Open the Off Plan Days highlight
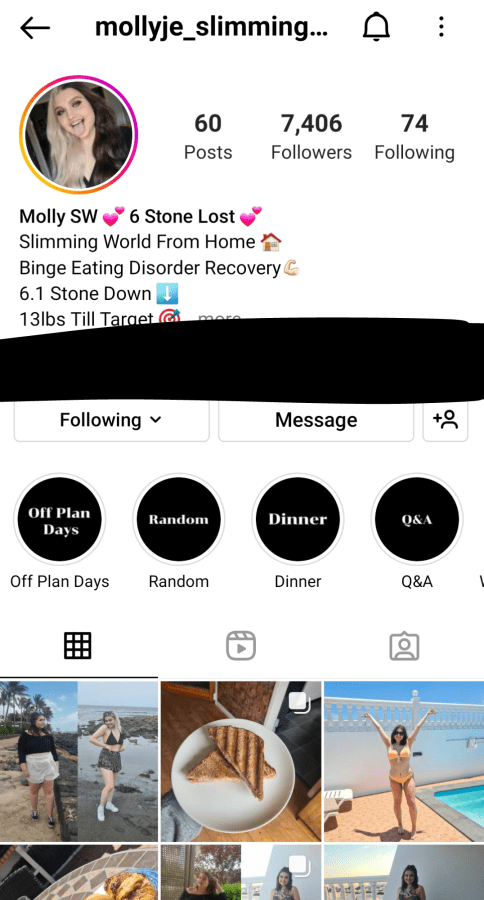484x900 pixels. pyautogui.click(x=60, y=519)
